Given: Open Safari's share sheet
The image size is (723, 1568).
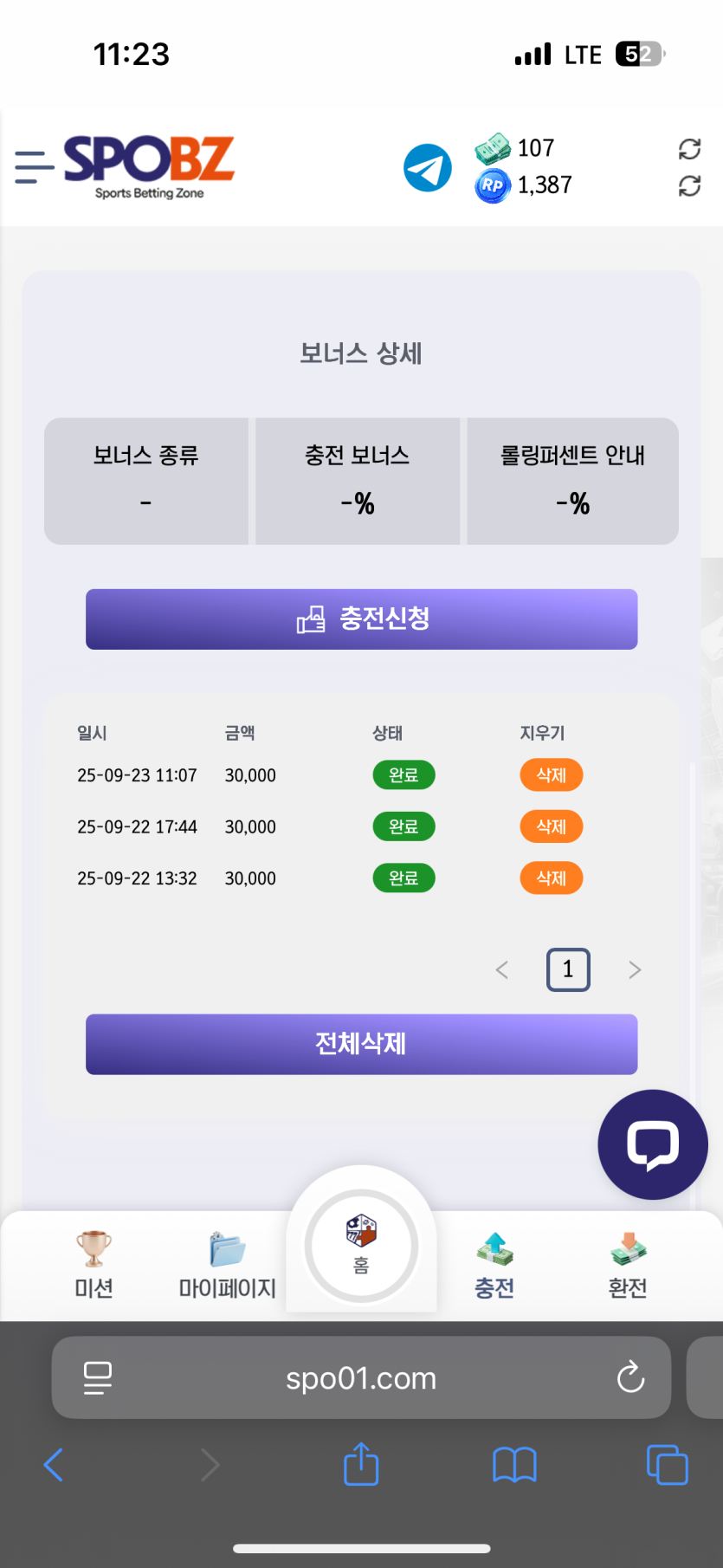Looking at the screenshot, I should (361, 1465).
